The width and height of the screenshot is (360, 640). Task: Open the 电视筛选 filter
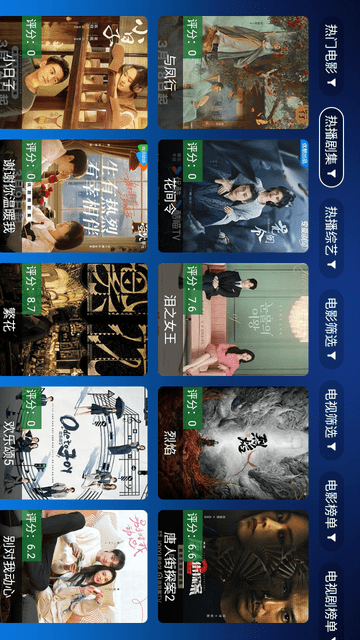click(x=331, y=420)
